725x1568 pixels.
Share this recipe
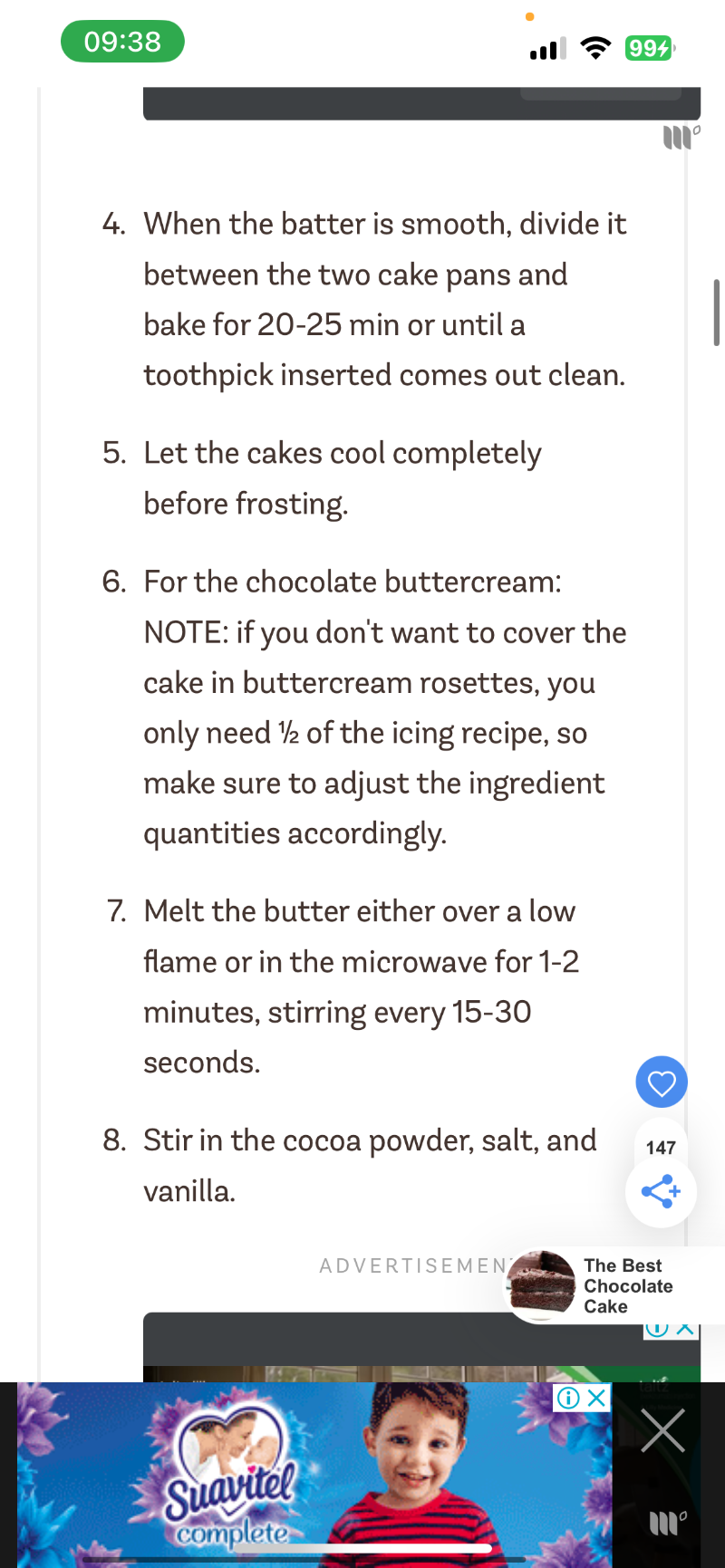point(661,1191)
